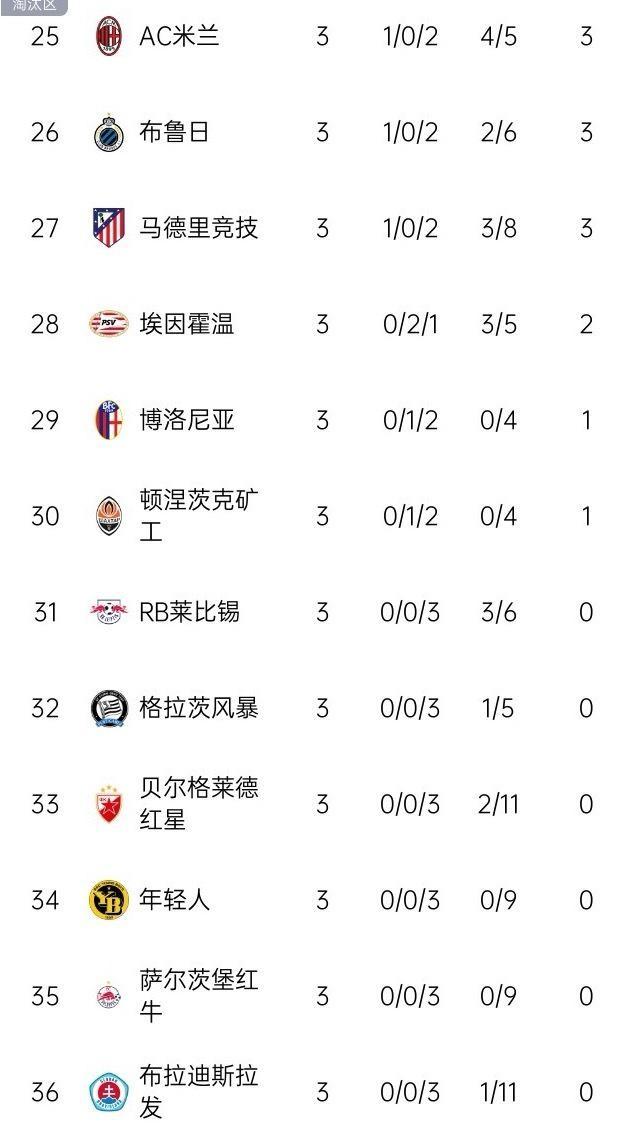The height and width of the screenshot is (1142, 644).
Task: Open the AC米兰 team row
Action: tap(179, 37)
